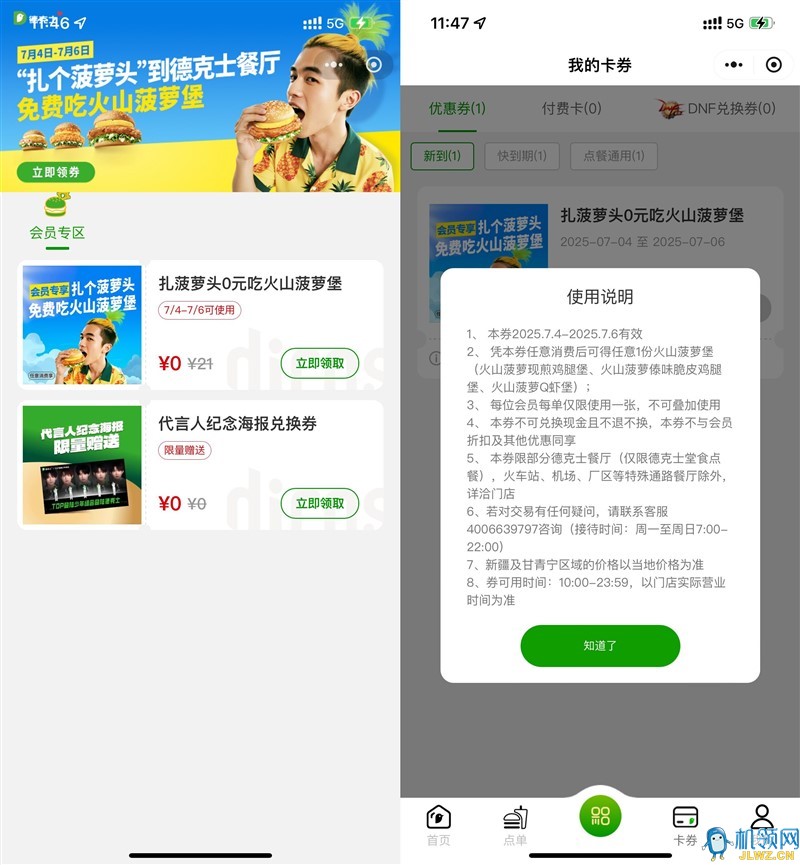Filter coupons by 快到期(1)
This screenshot has width=800, height=865.
pos(521,156)
